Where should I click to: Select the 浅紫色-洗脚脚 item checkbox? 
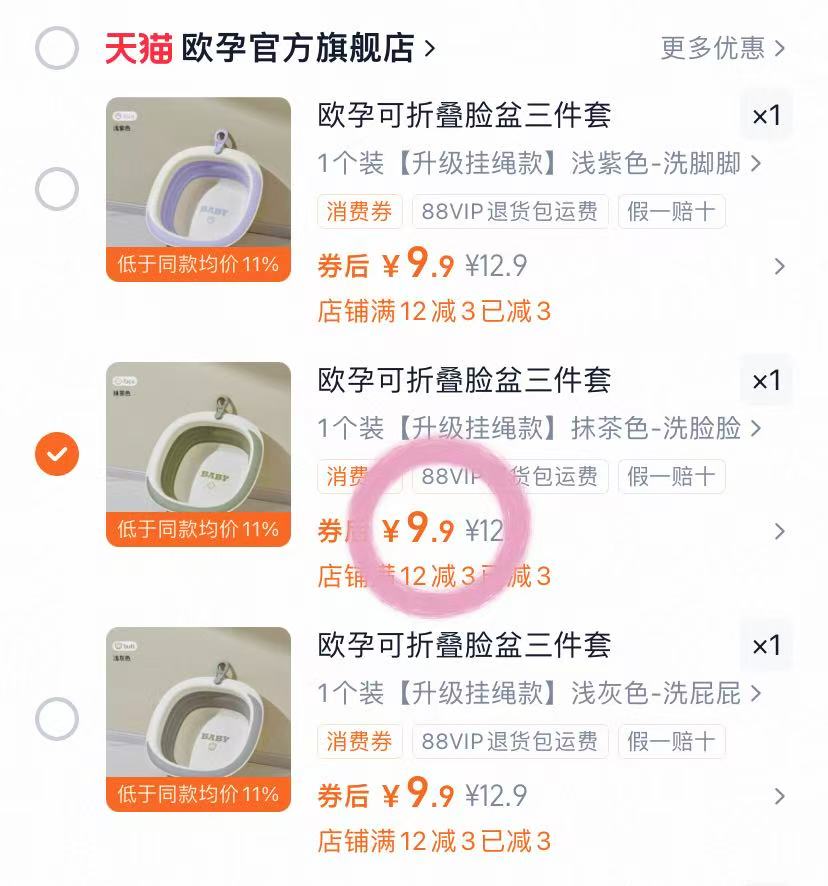coord(57,188)
